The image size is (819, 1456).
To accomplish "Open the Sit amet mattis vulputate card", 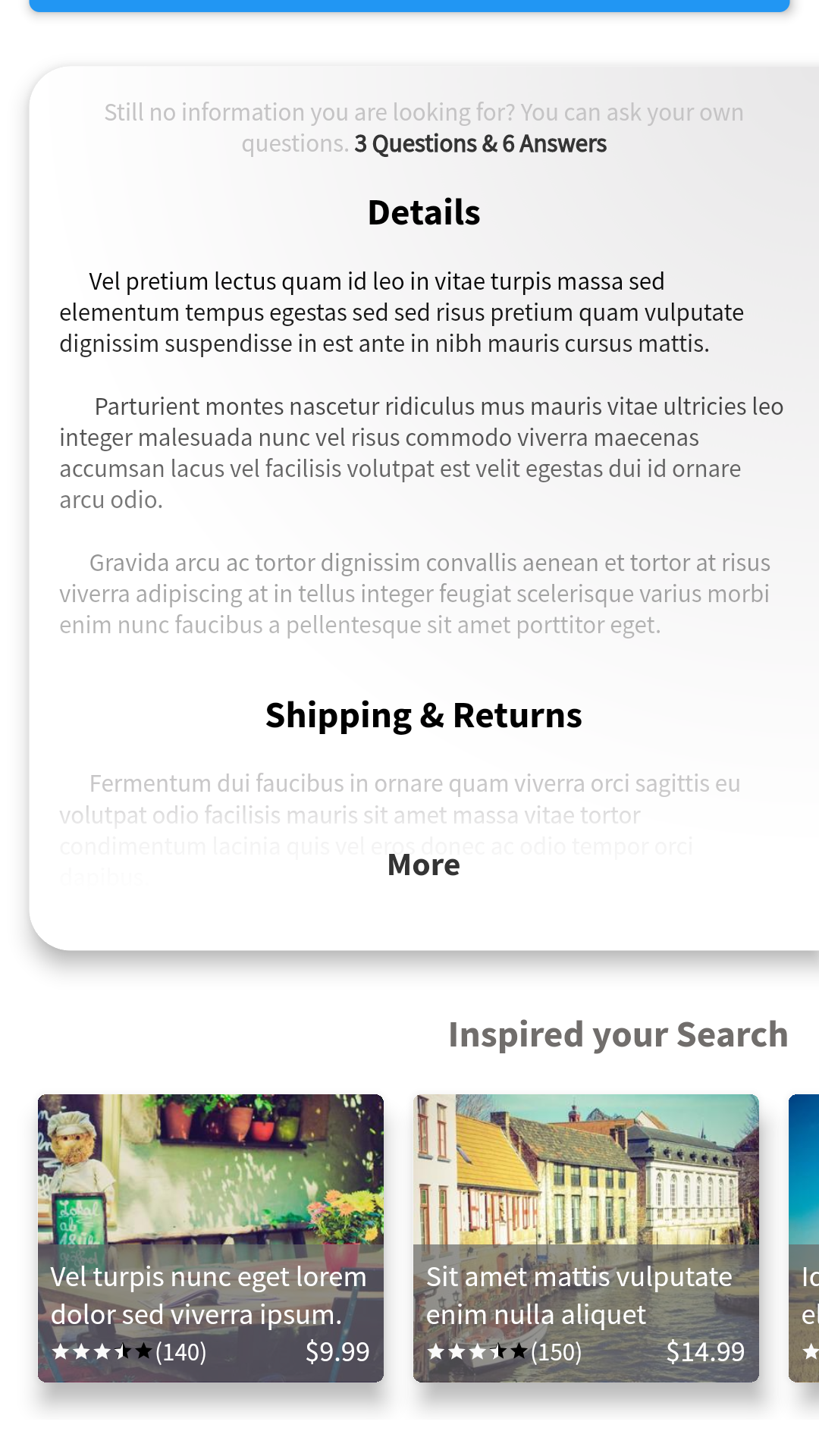I will pos(585,1238).
